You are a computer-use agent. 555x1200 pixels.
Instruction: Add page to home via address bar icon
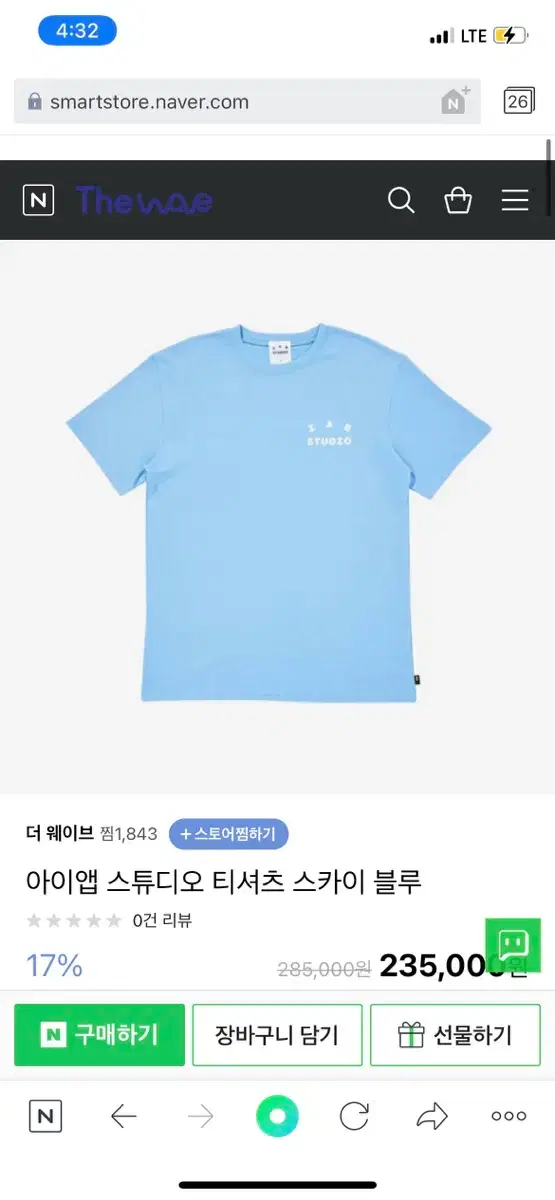click(455, 101)
